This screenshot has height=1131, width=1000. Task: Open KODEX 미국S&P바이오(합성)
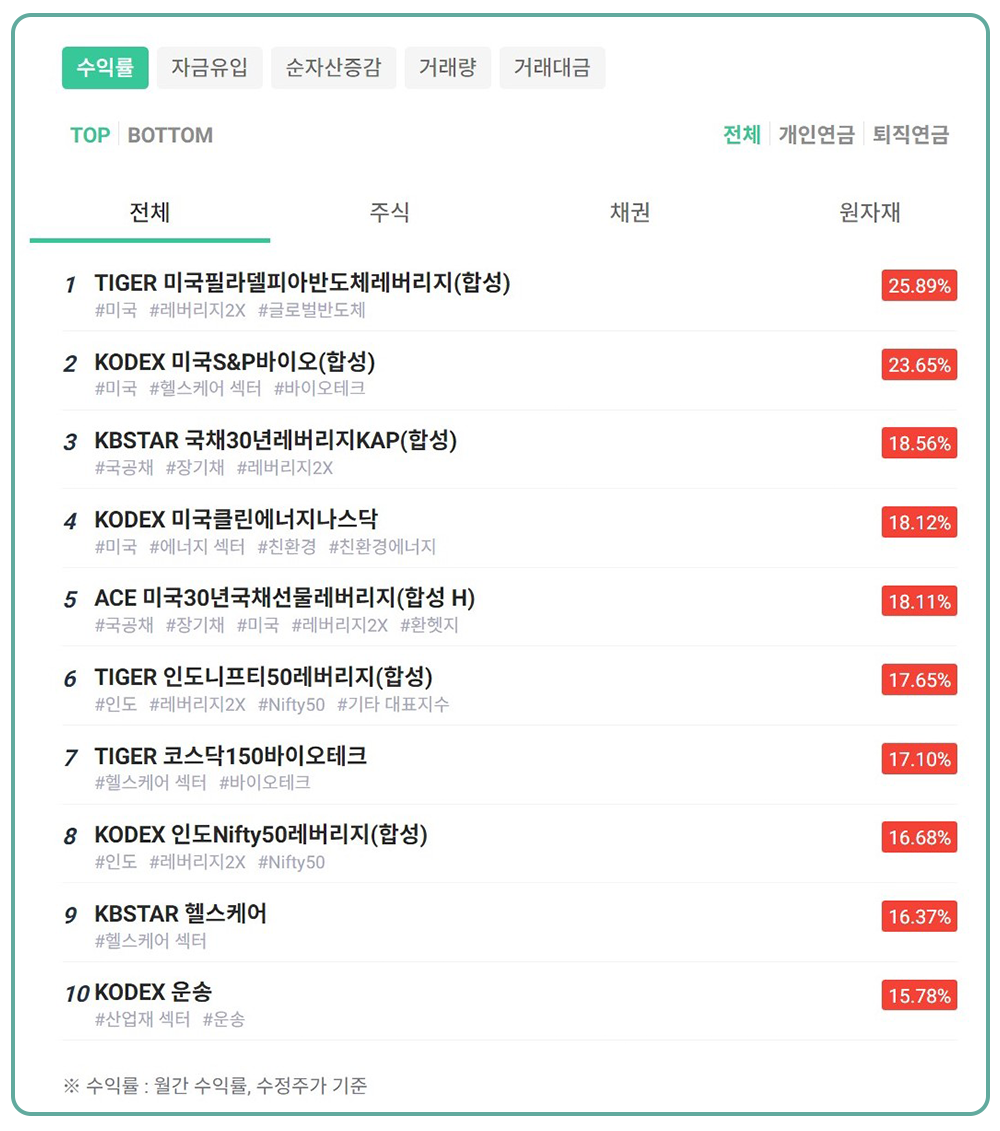click(235, 362)
